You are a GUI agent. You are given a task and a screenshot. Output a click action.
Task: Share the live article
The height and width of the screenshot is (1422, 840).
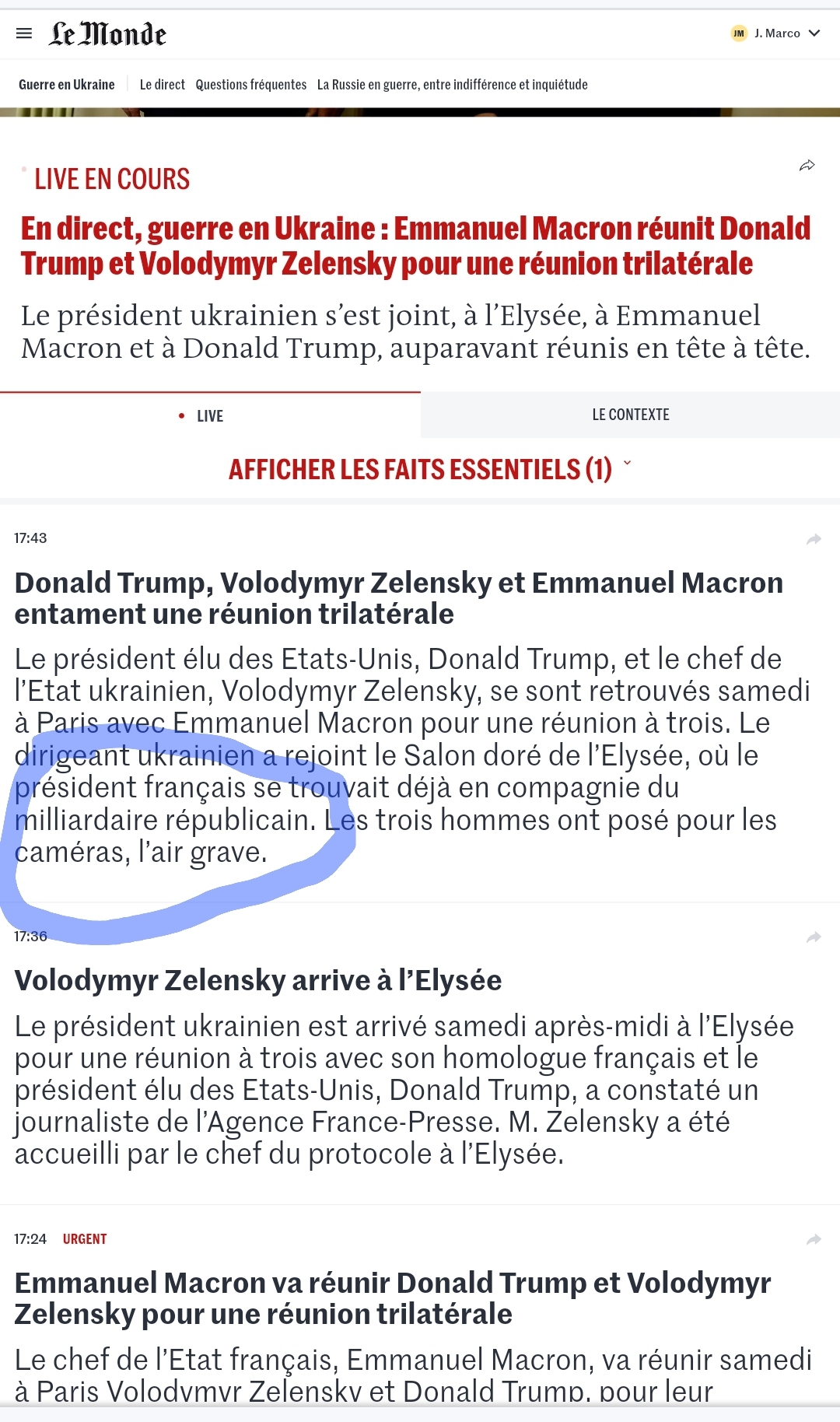point(807,166)
